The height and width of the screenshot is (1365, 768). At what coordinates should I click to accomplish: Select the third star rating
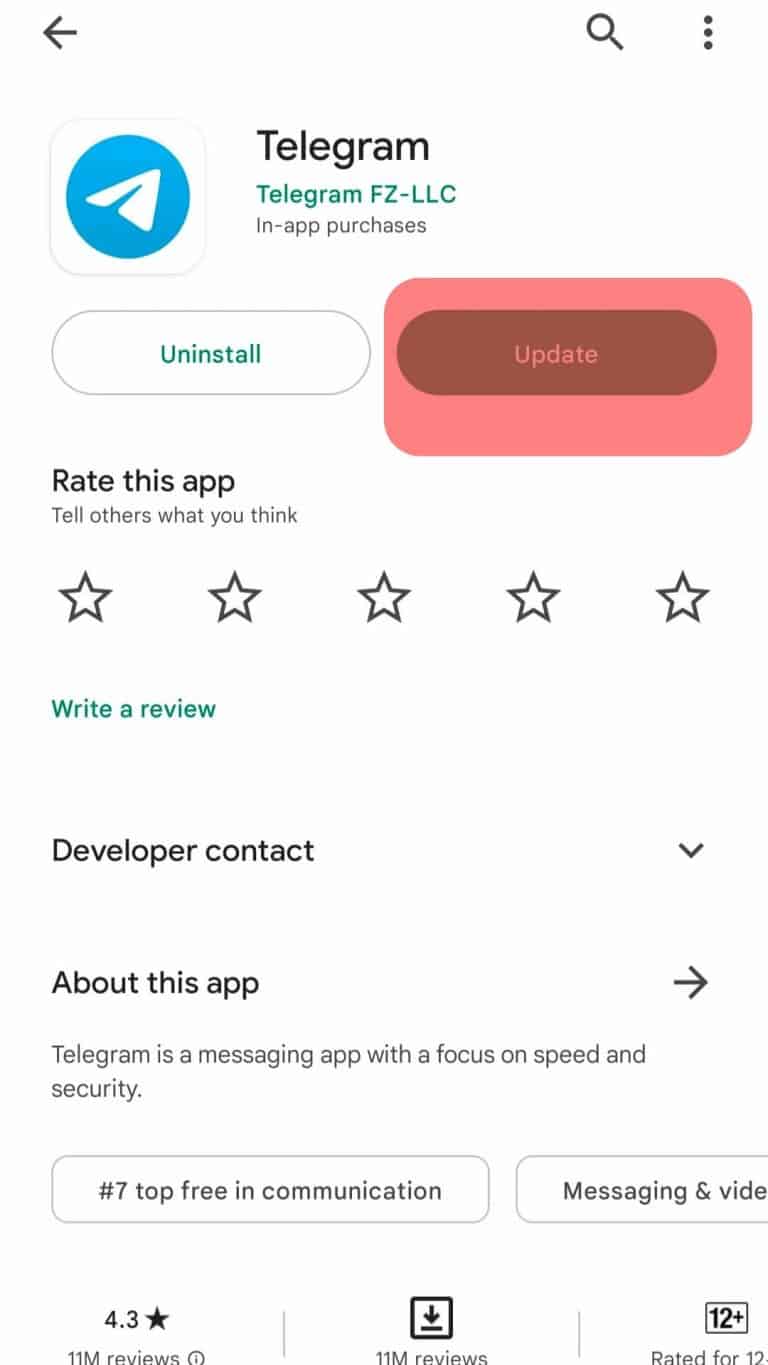tap(383, 597)
